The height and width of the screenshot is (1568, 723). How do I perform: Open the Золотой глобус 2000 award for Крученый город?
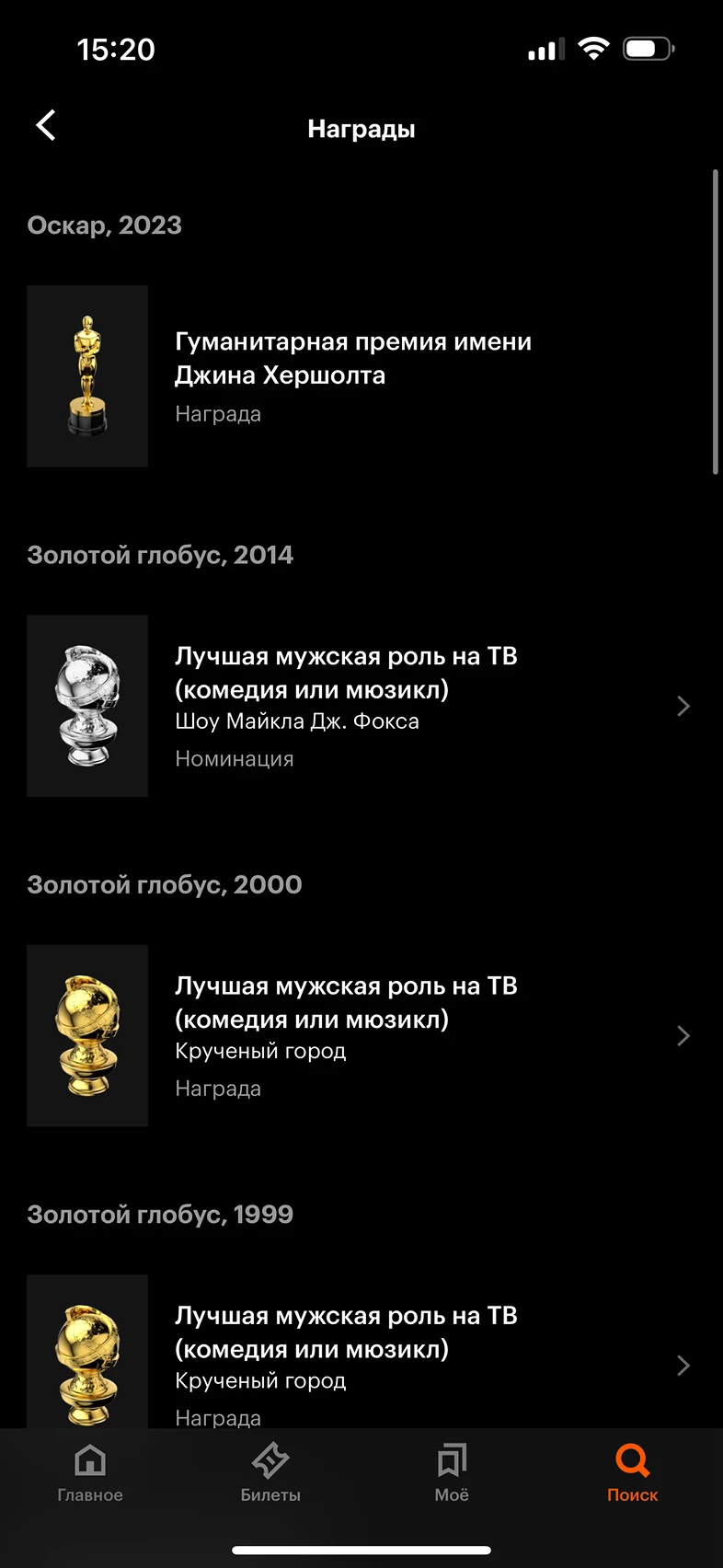[361, 1035]
